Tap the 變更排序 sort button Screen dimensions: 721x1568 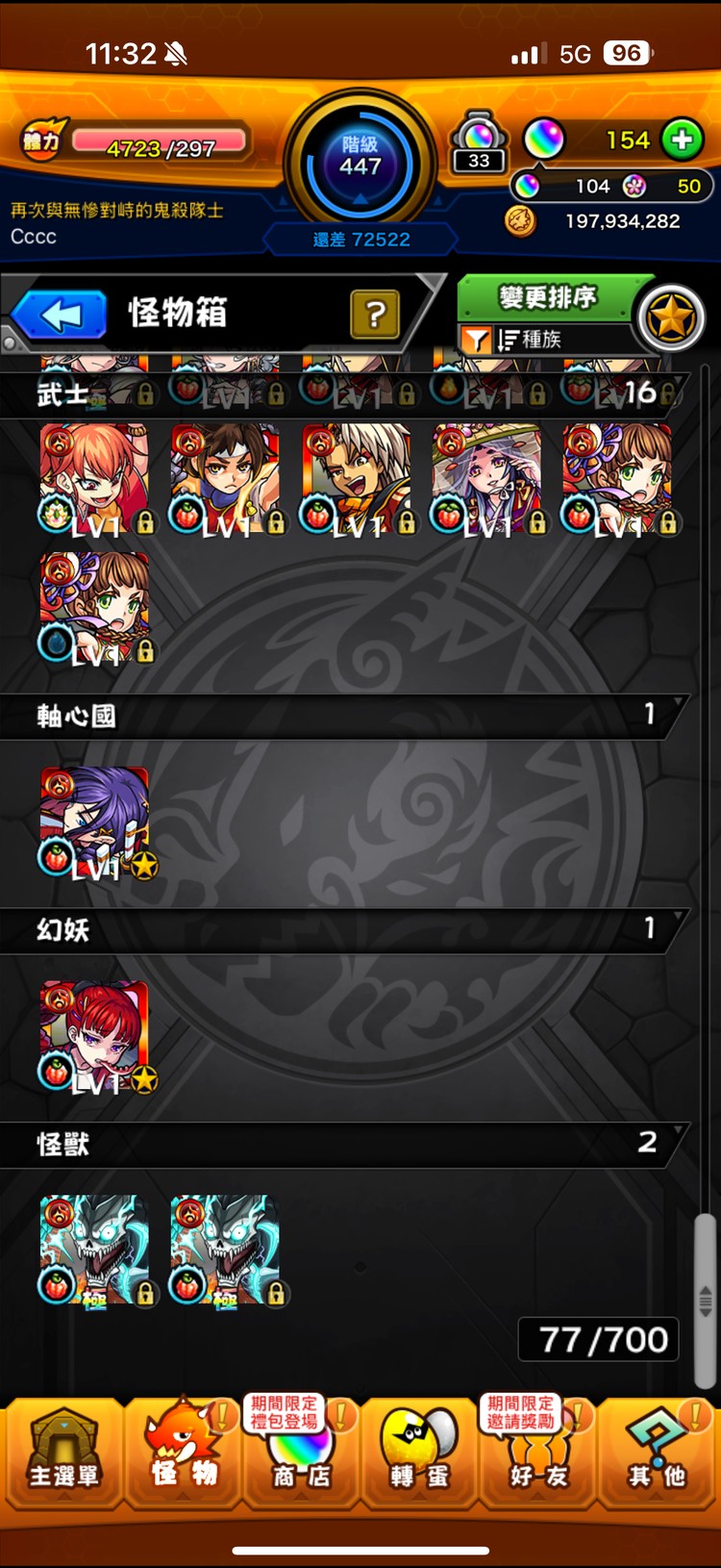[x=546, y=297]
